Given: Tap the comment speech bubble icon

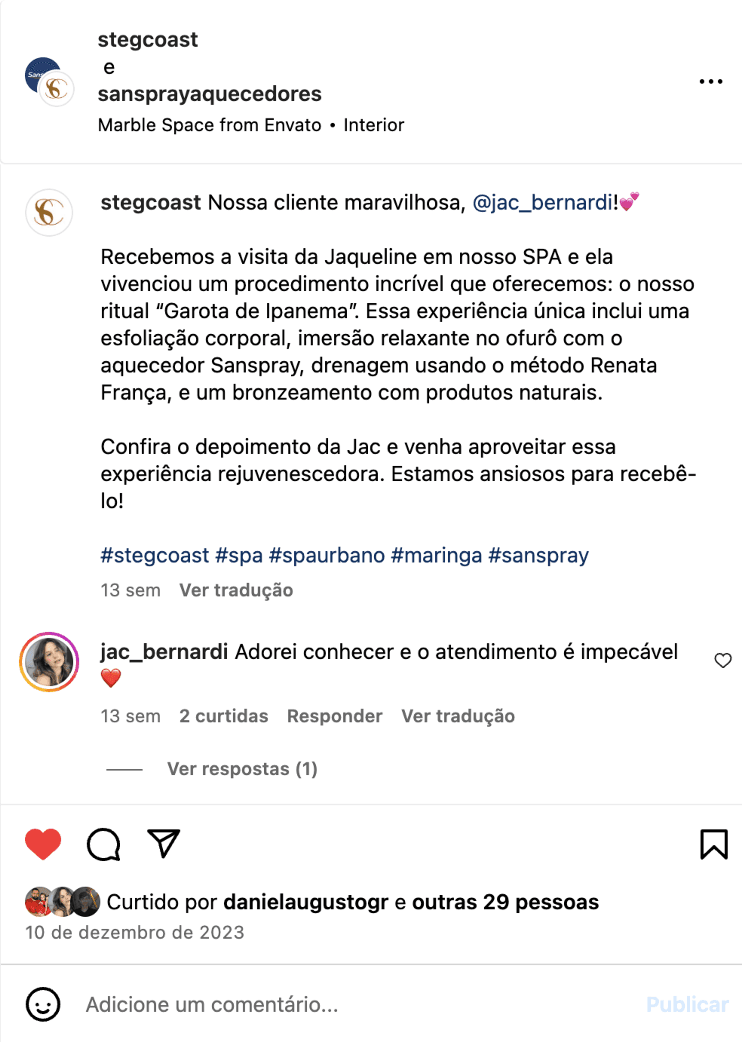Looking at the screenshot, I should click(103, 845).
